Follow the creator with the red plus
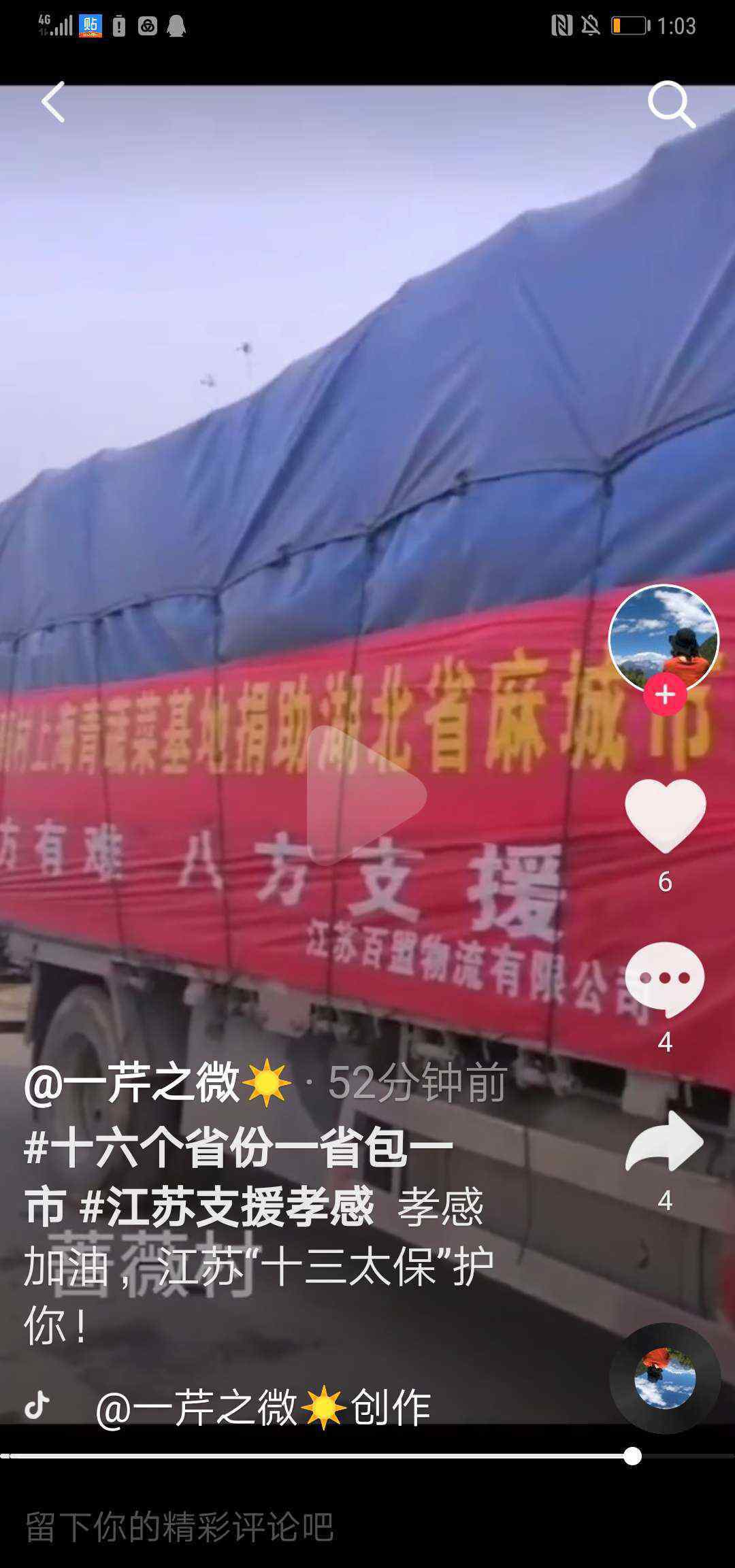 [x=665, y=695]
